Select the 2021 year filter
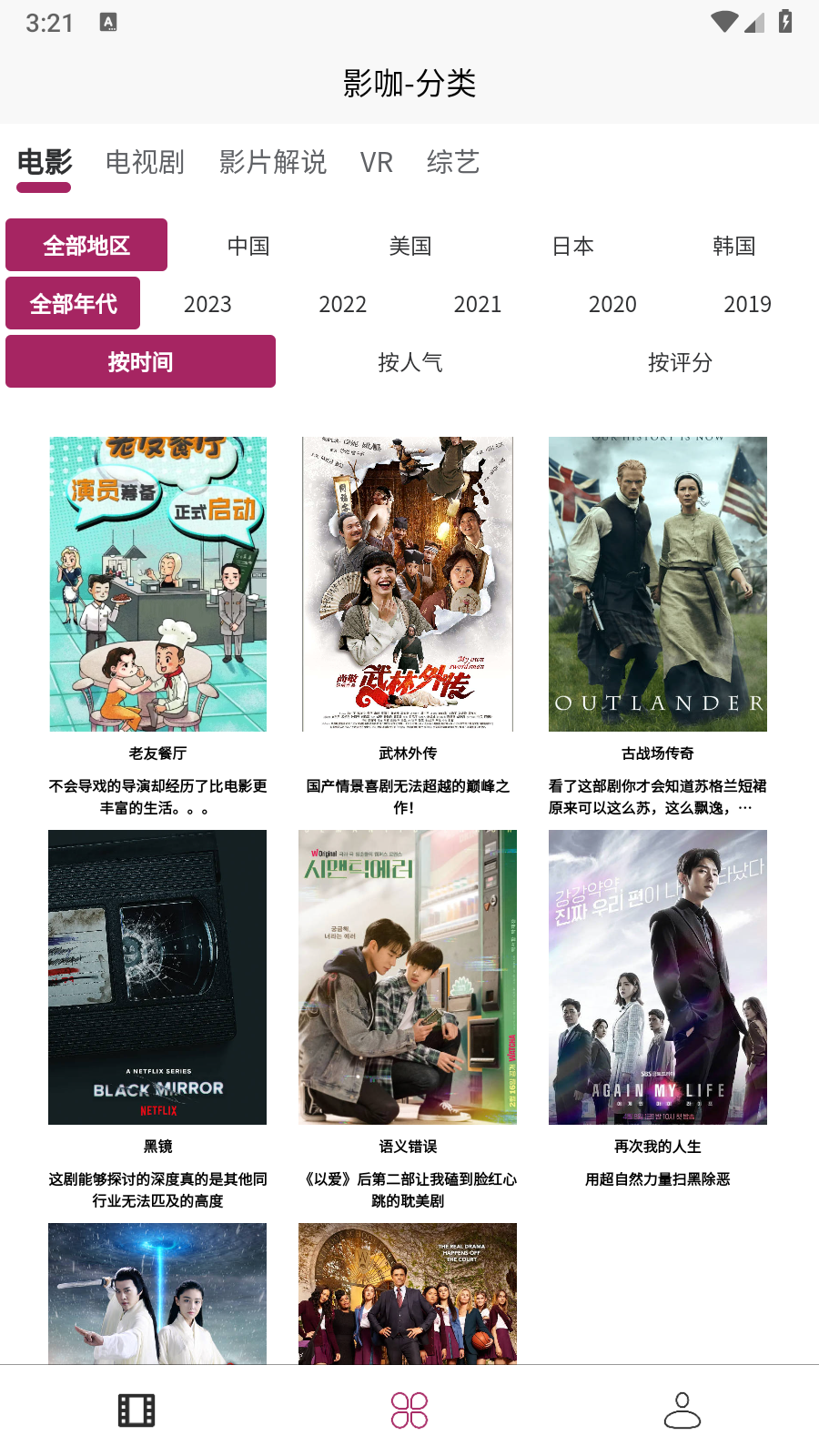This screenshot has height=1456, width=819. tap(478, 304)
